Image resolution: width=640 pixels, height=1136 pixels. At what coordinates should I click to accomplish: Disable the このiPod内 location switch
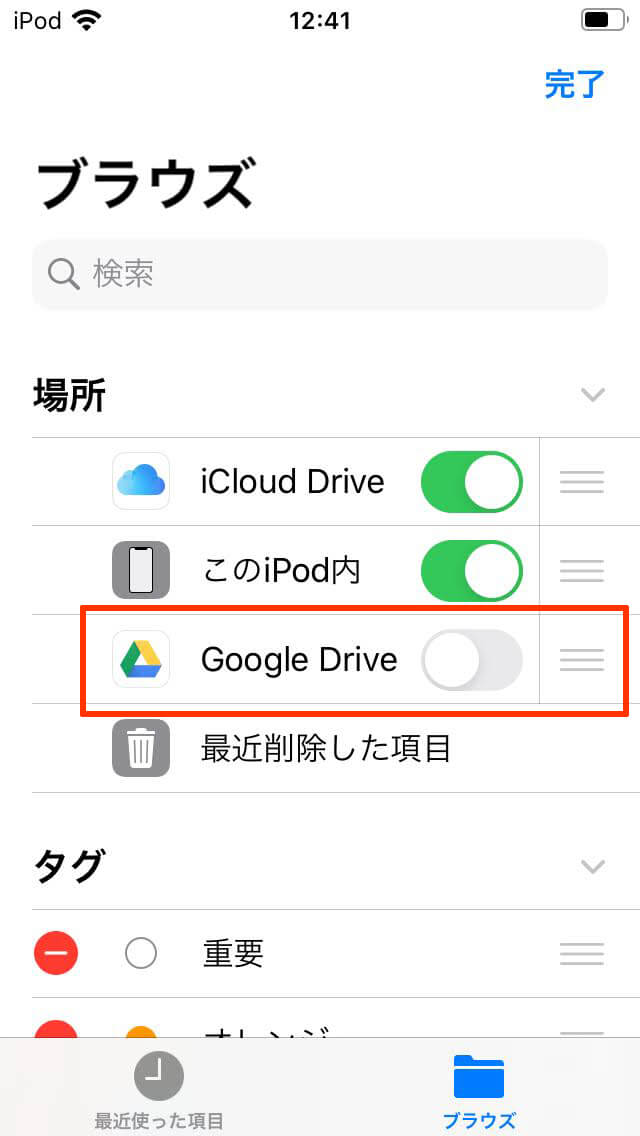(x=472, y=570)
